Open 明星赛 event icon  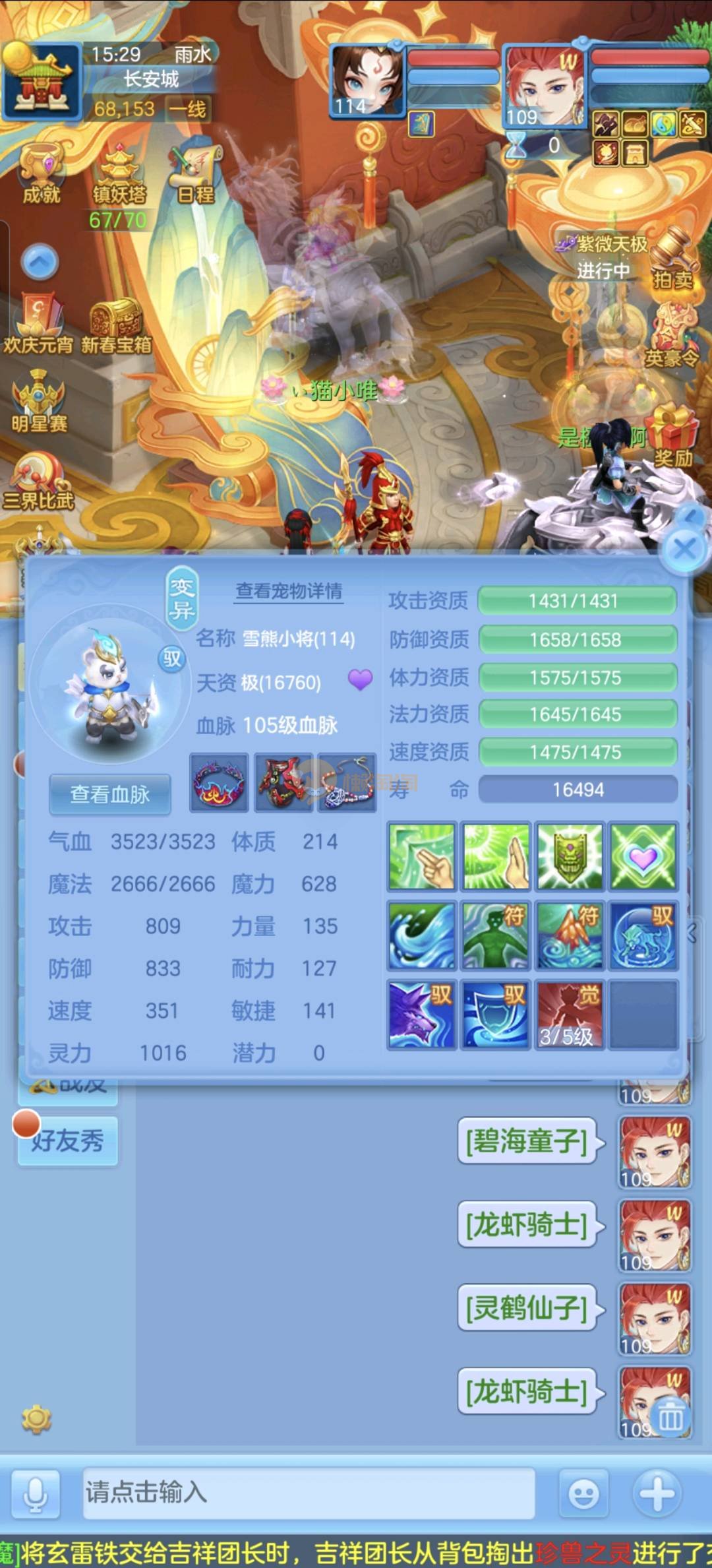(39, 402)
